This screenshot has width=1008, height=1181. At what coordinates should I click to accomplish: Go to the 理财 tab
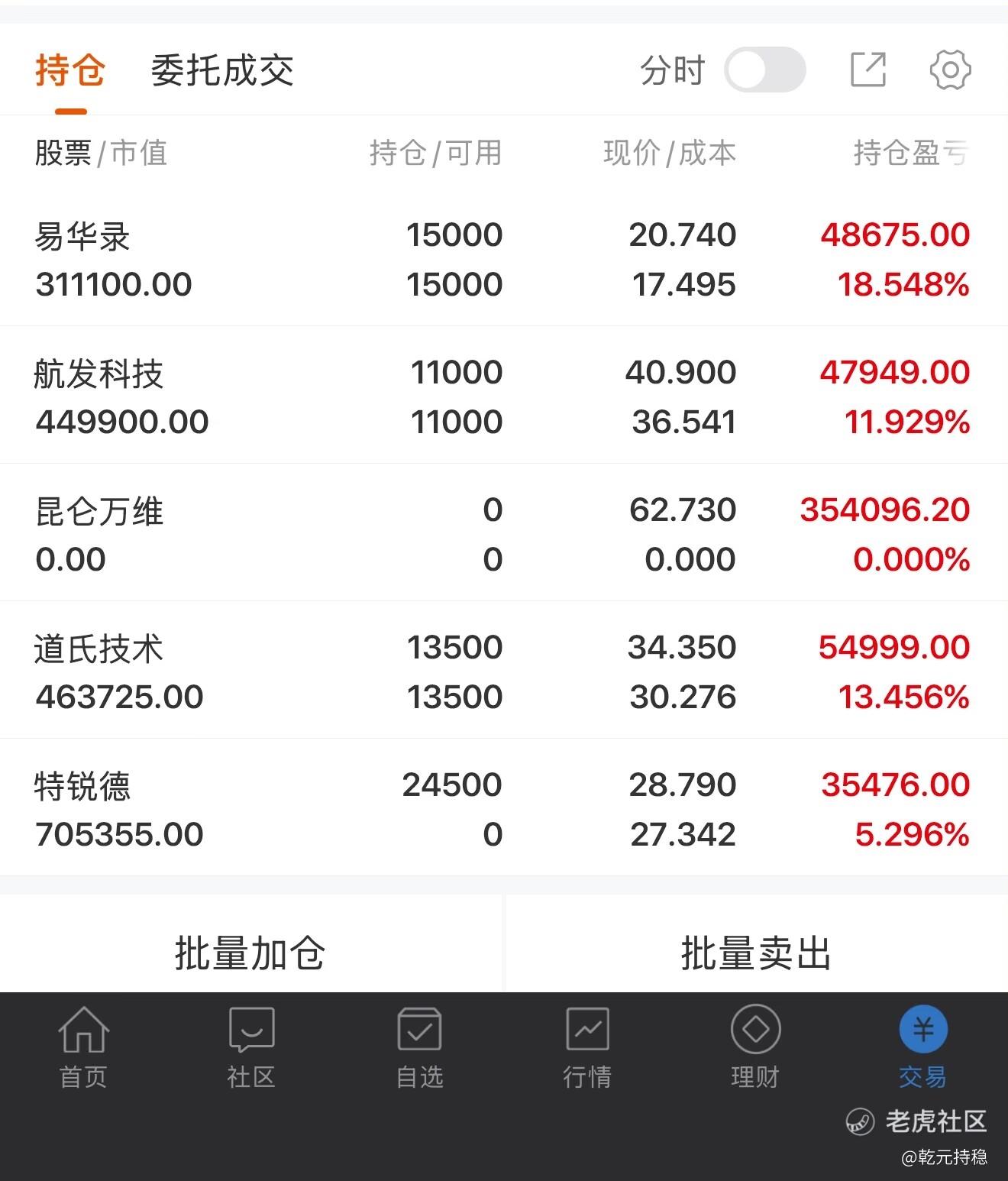(755, 1047)
